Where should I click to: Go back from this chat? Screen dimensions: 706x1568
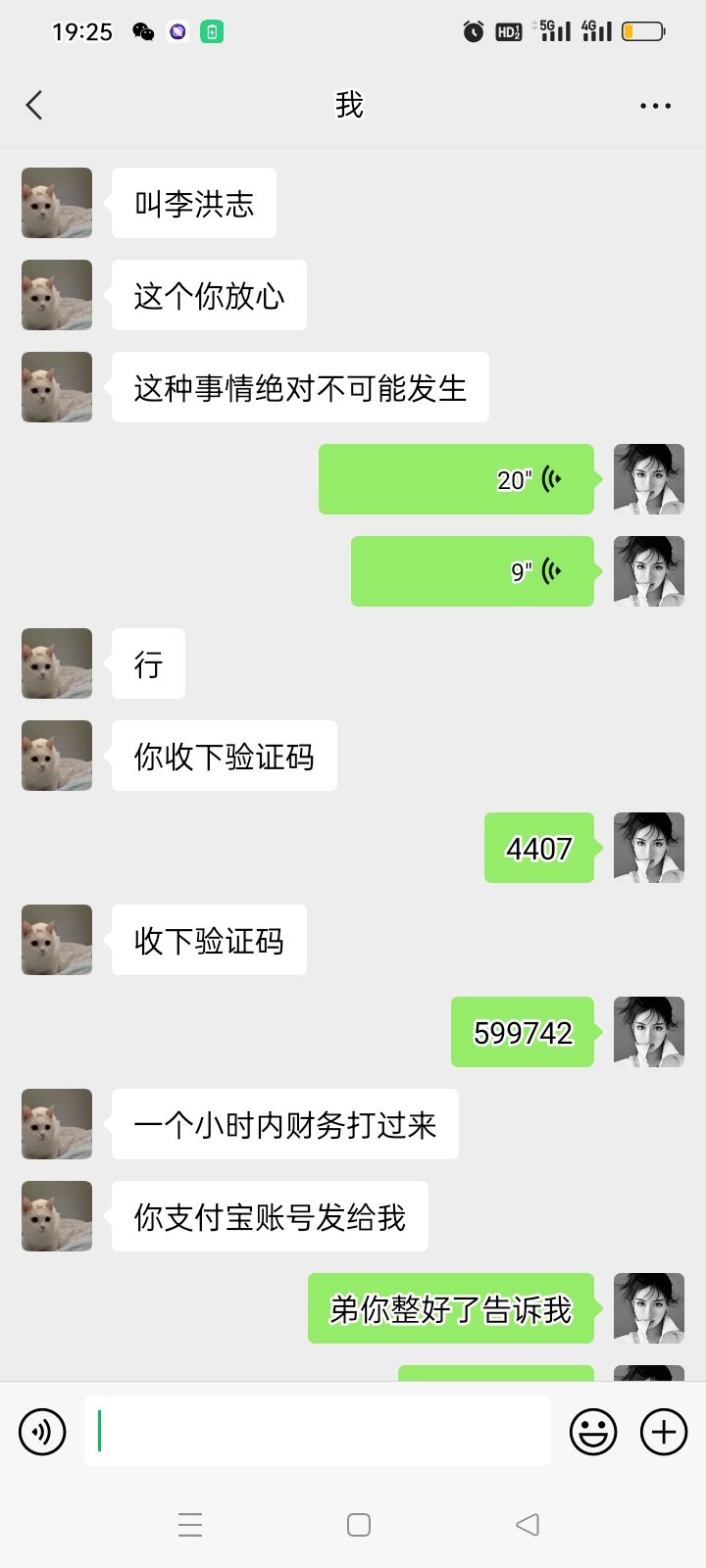click(x=35, y=105)
